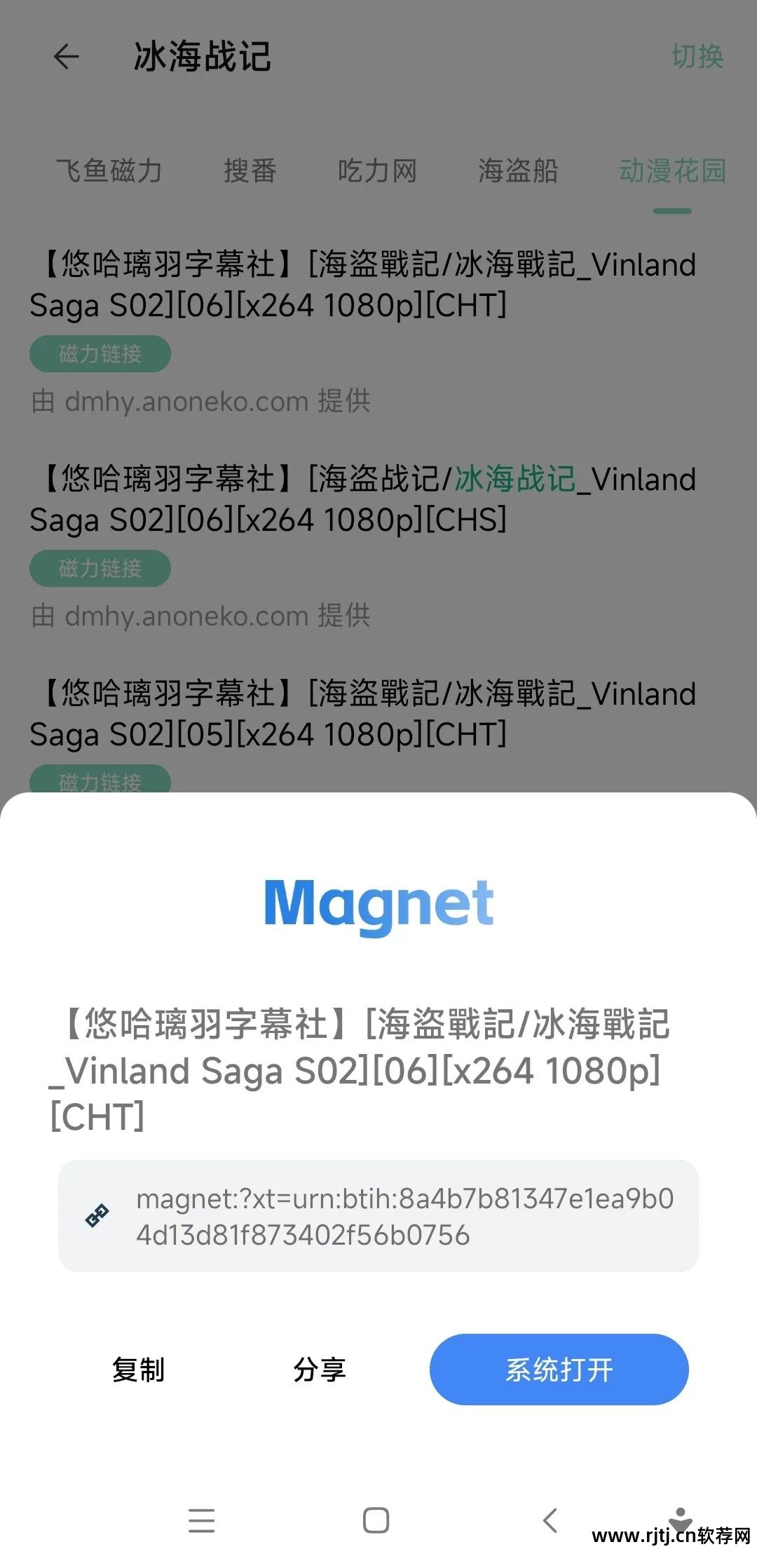Tap 系统打开 to open the magnet externally
Viewport: 757px width, 1568px height.
click(559, 1368)
